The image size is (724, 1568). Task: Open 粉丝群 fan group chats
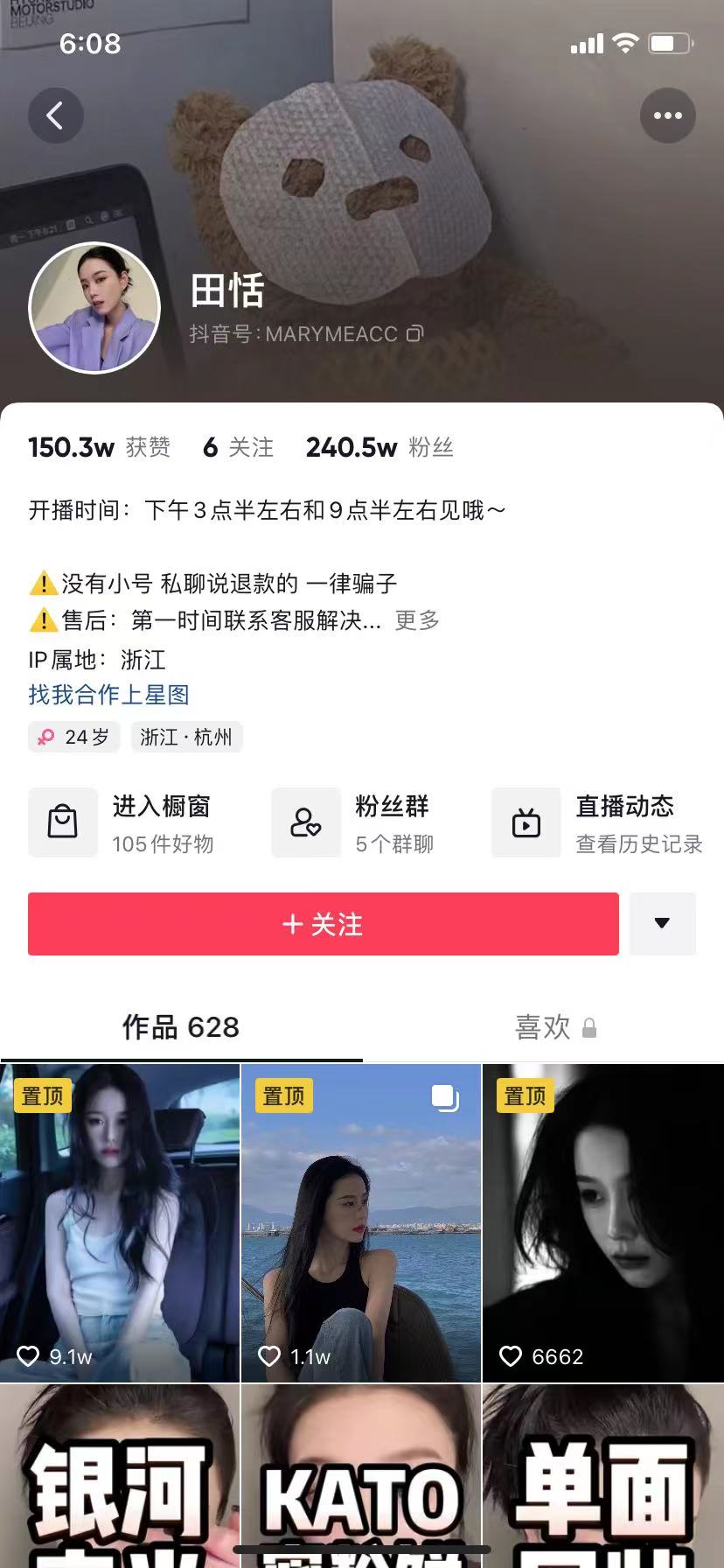pyautogui.click(x=354, y=822)
